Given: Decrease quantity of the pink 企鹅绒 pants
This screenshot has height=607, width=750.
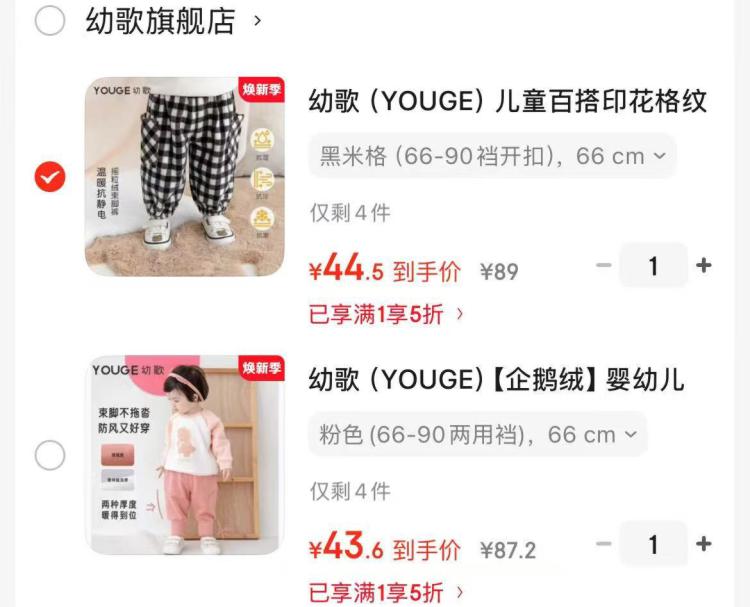Looking at the screenshot, I should click(x=603, y=544).
